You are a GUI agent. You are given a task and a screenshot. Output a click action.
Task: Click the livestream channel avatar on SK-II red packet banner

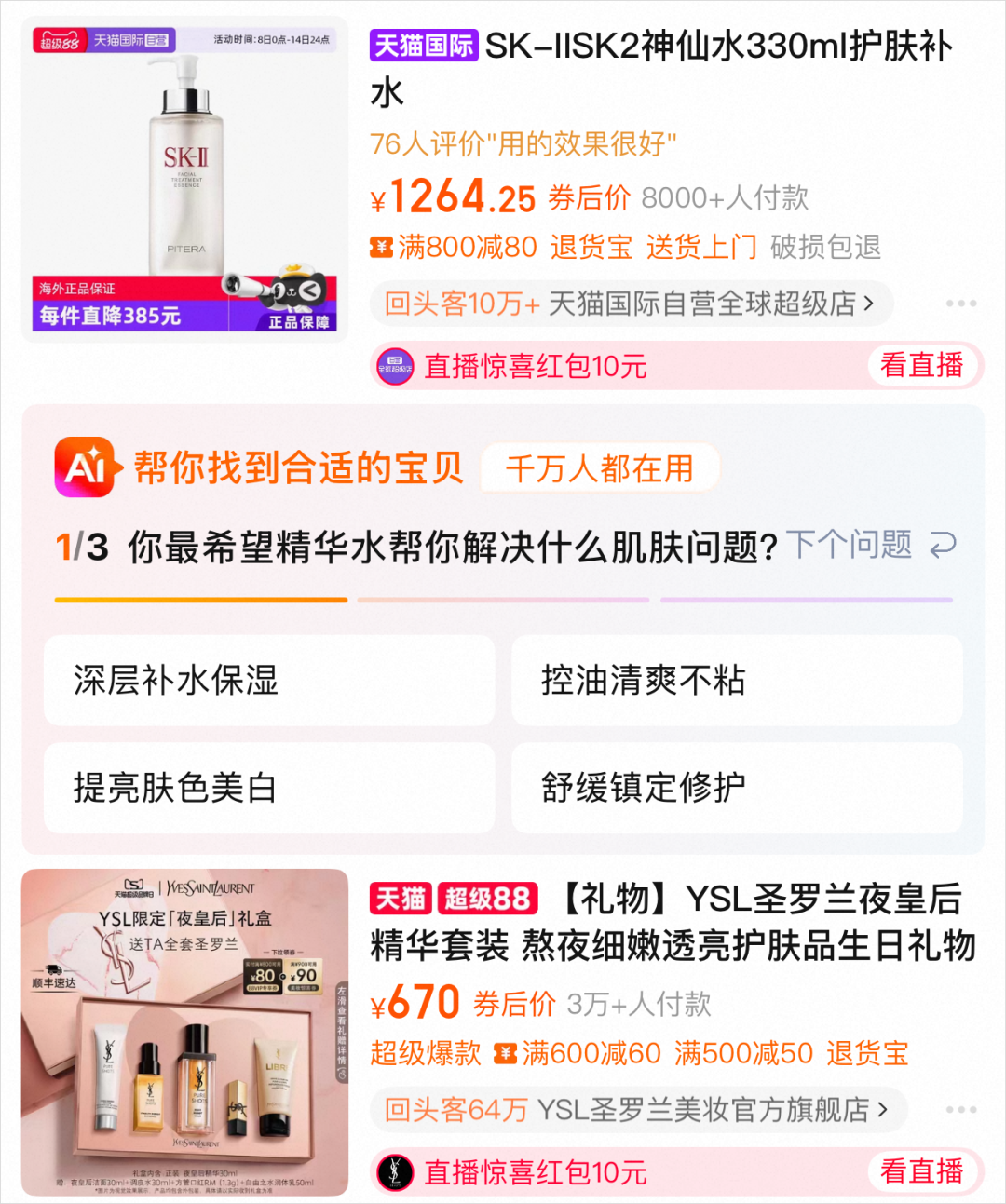coord(395,367)
